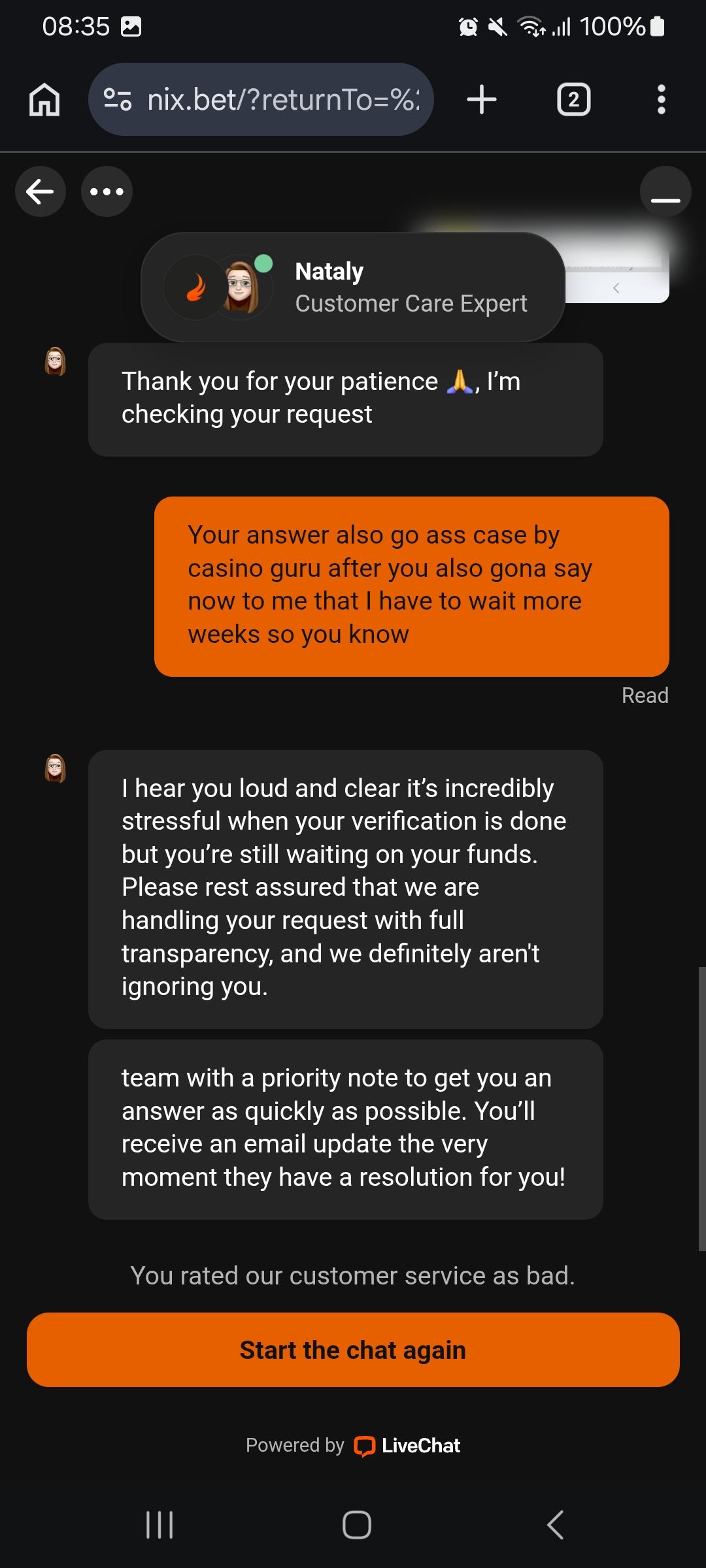Open the browser overflow menu

tap(662, 100)
